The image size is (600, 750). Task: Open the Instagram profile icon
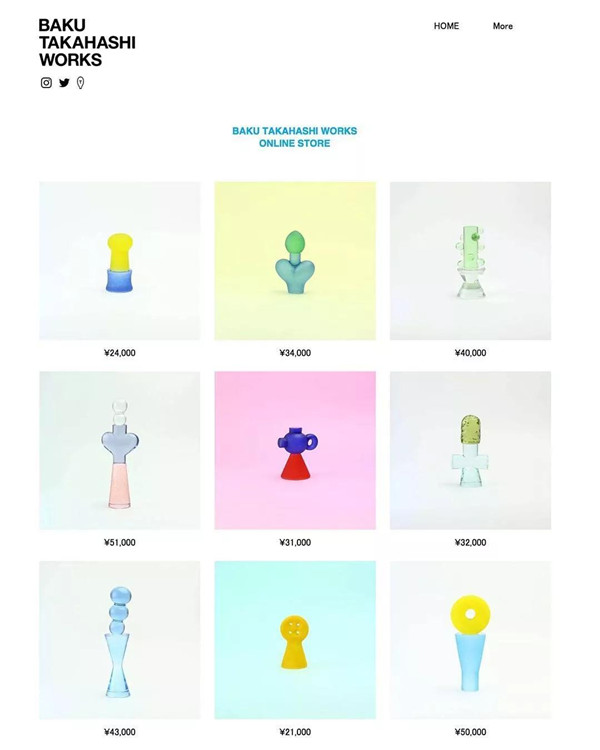(46, 83)
